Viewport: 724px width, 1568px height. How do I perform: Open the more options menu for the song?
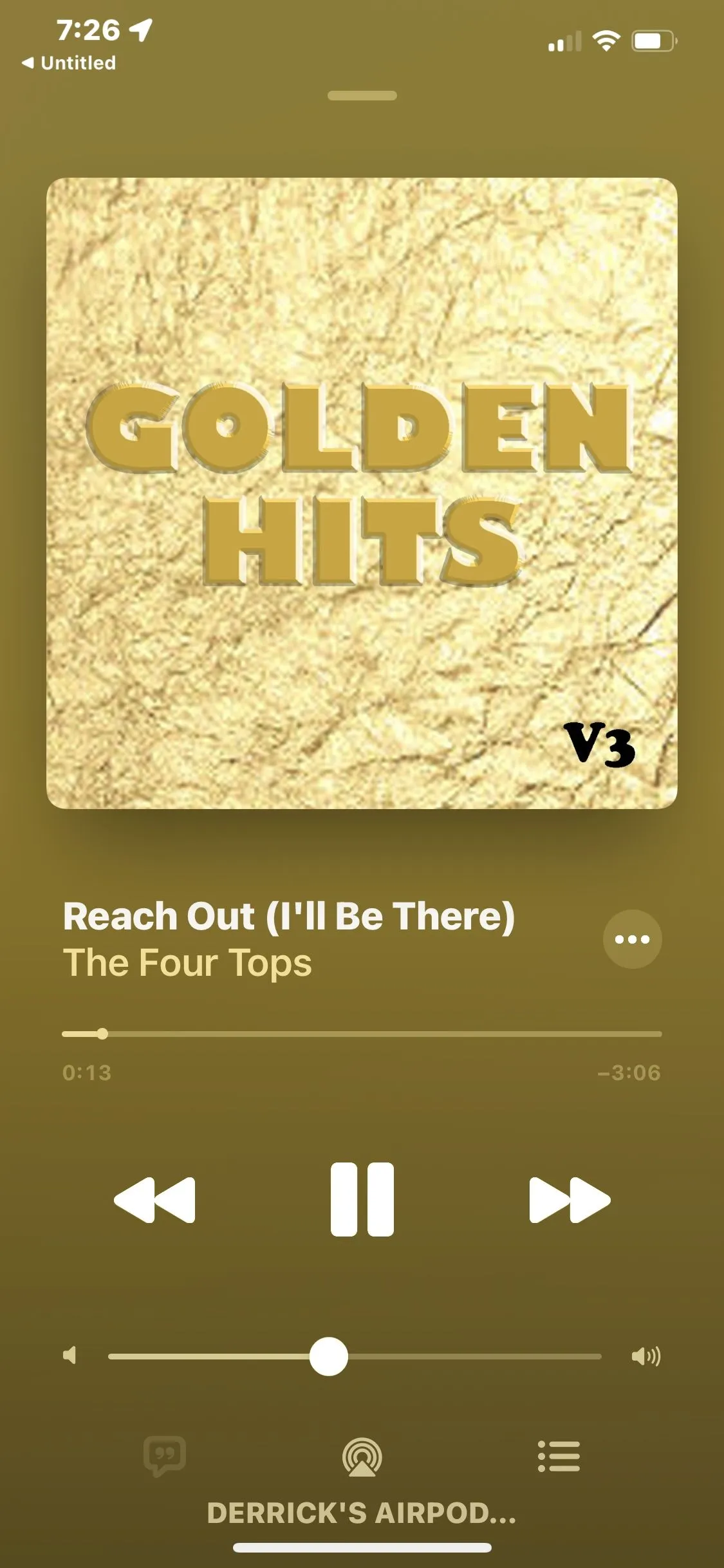pyautogui.click(x=632, y=939)
